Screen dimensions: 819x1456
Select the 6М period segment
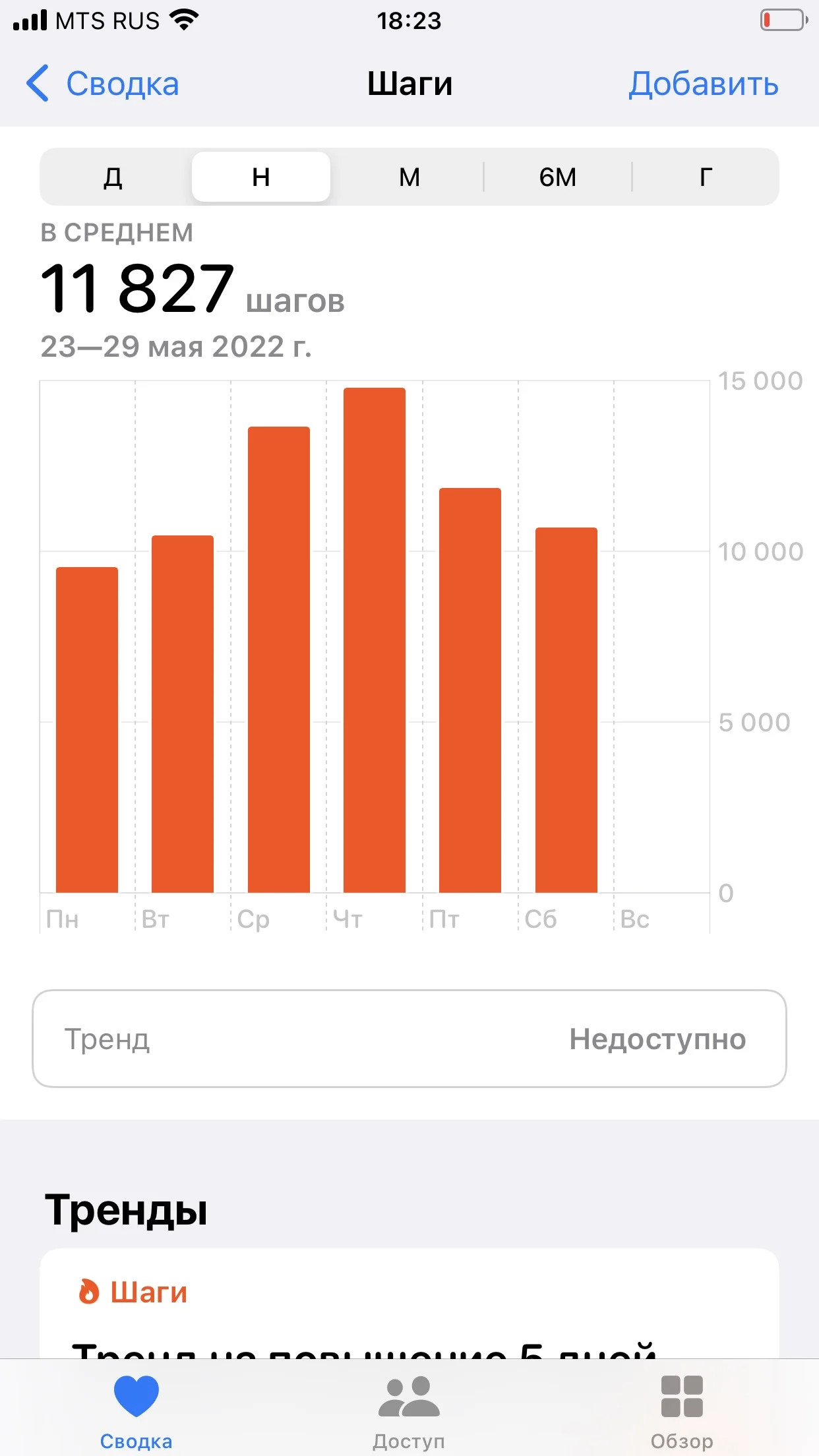[557, 177]
